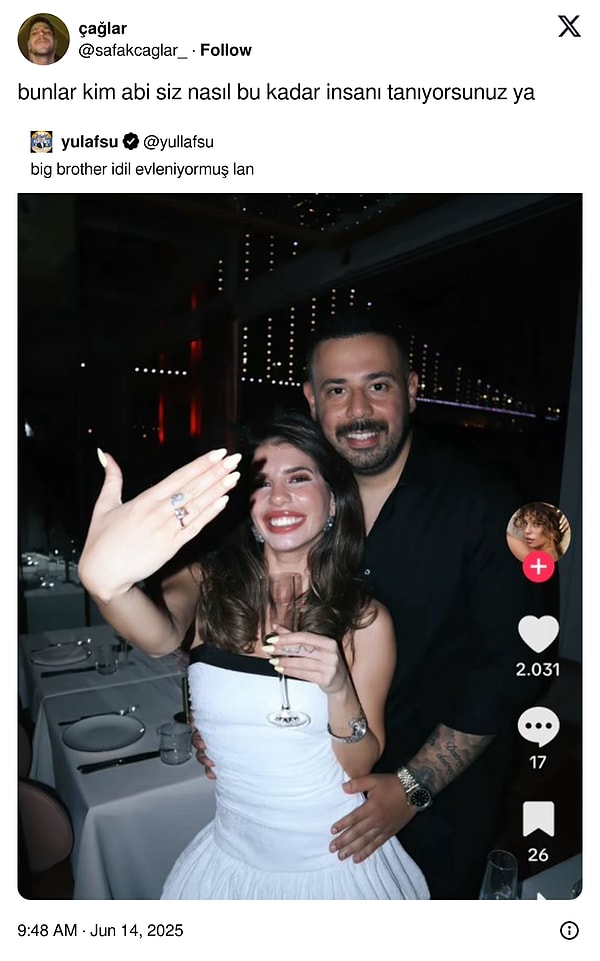
Task: Open the @safakcaglar_ handle
Action: tap(133, 50)
